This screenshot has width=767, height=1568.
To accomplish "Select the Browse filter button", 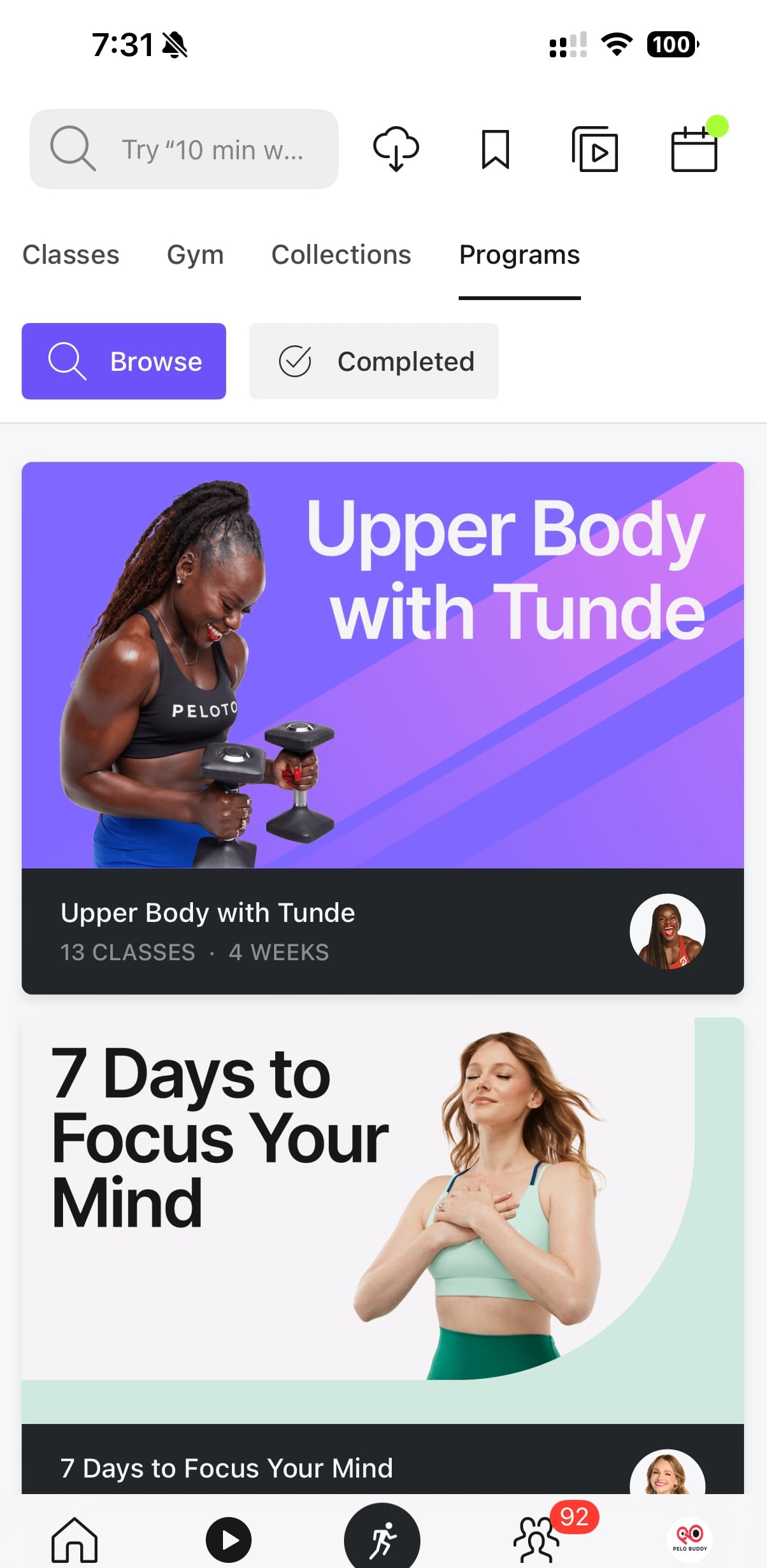I will click(x=124, y=361).
